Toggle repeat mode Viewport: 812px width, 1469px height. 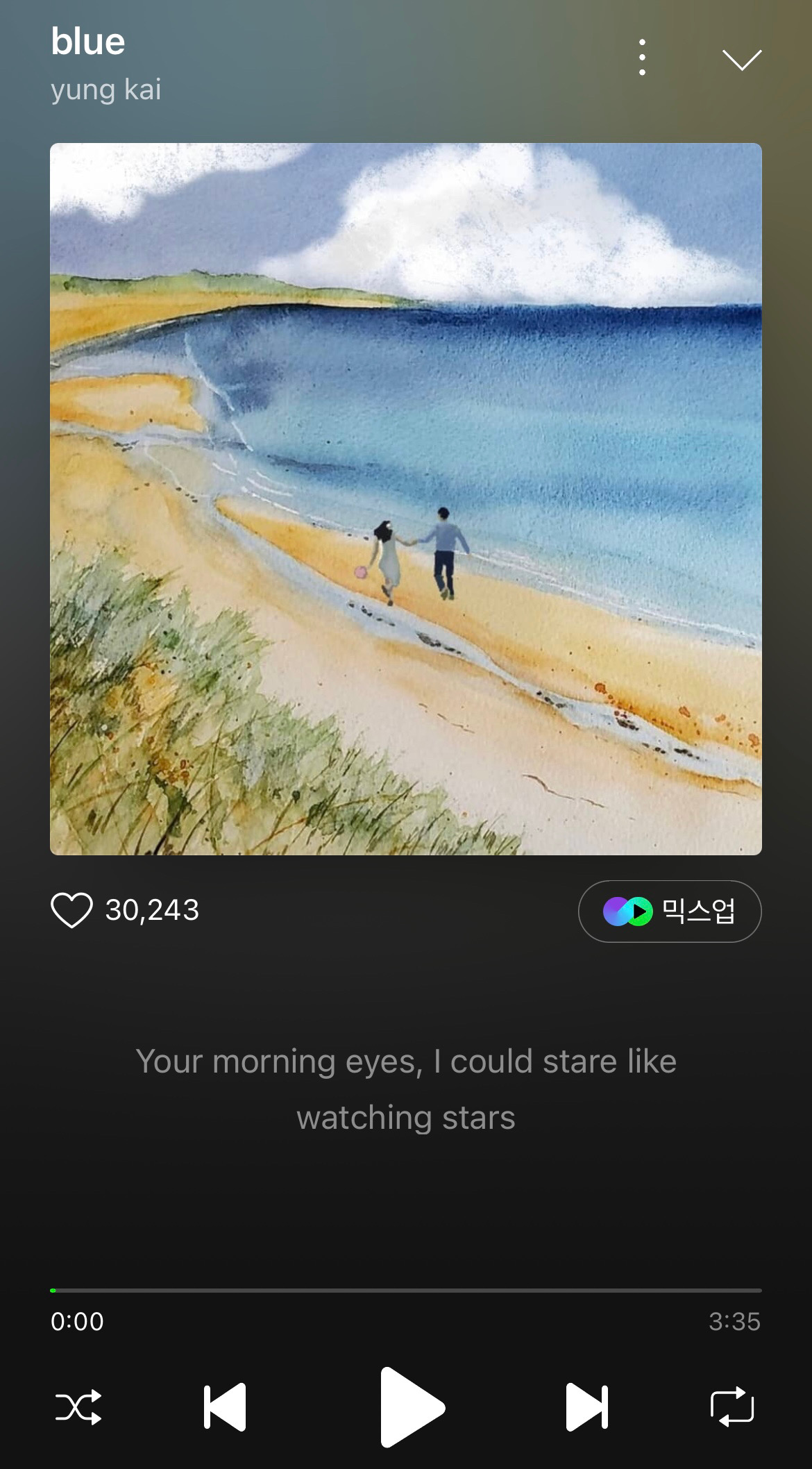(x=732, y=1407)
